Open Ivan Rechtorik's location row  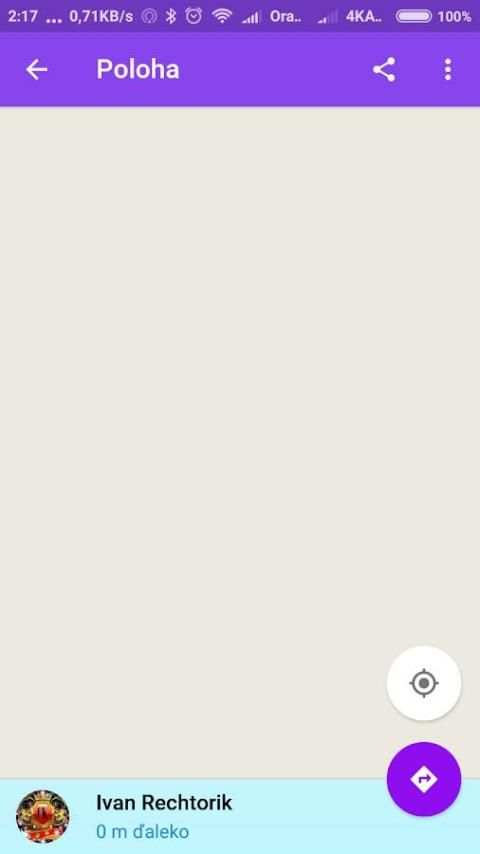(x=240, y=816)
